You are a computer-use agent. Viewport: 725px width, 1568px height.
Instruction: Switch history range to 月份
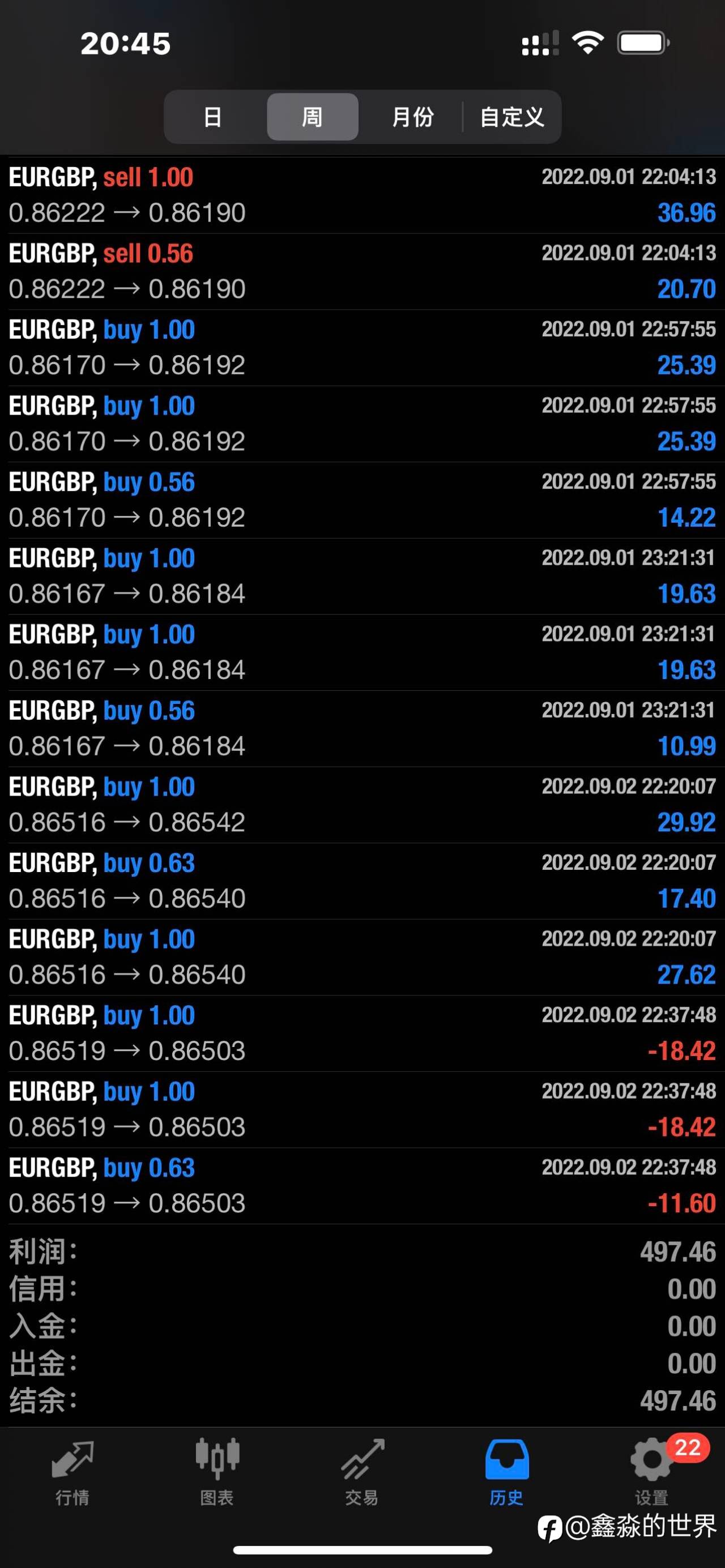tap(412, 116)
